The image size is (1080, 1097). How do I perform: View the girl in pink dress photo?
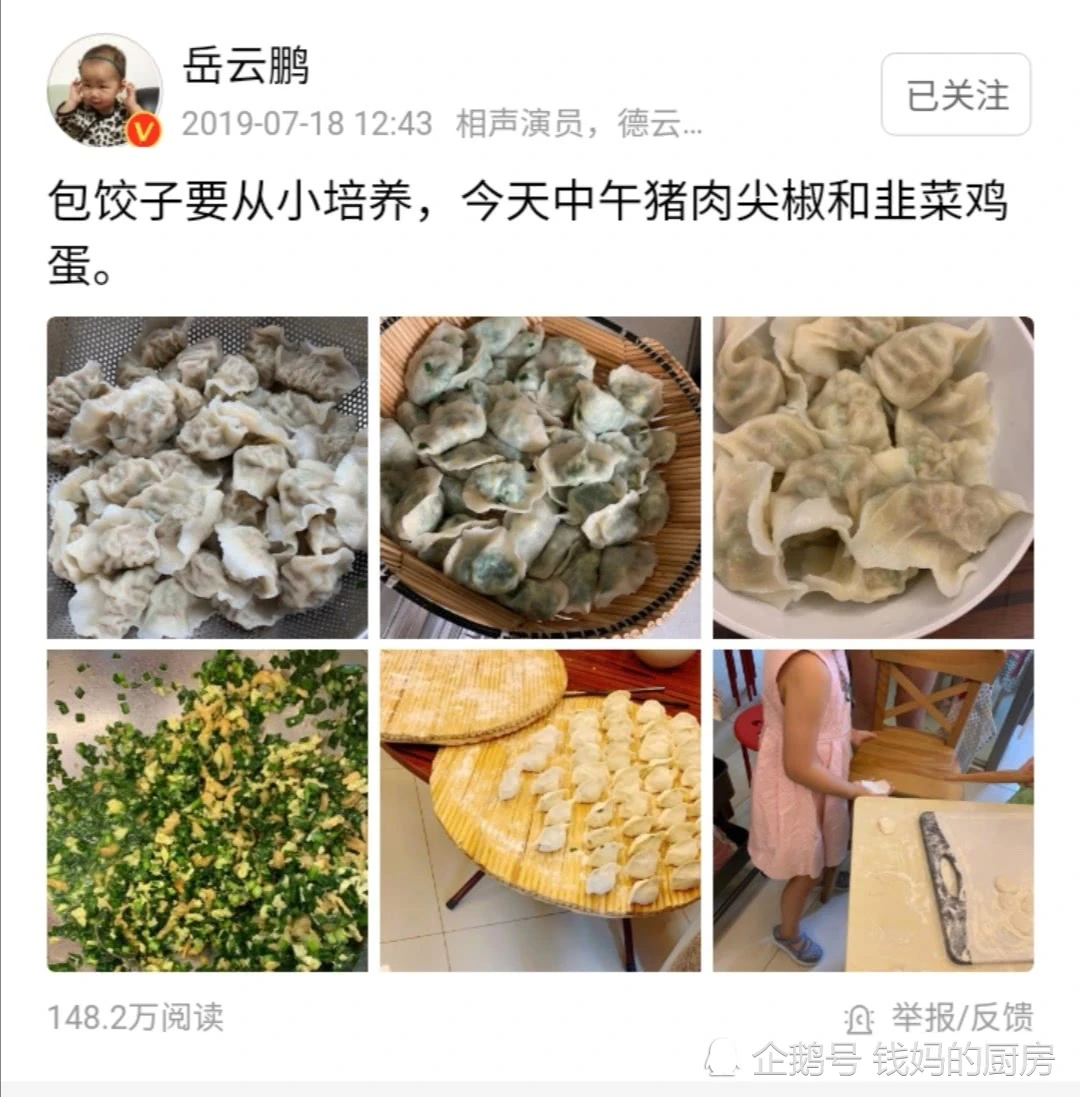click(873, 811)
